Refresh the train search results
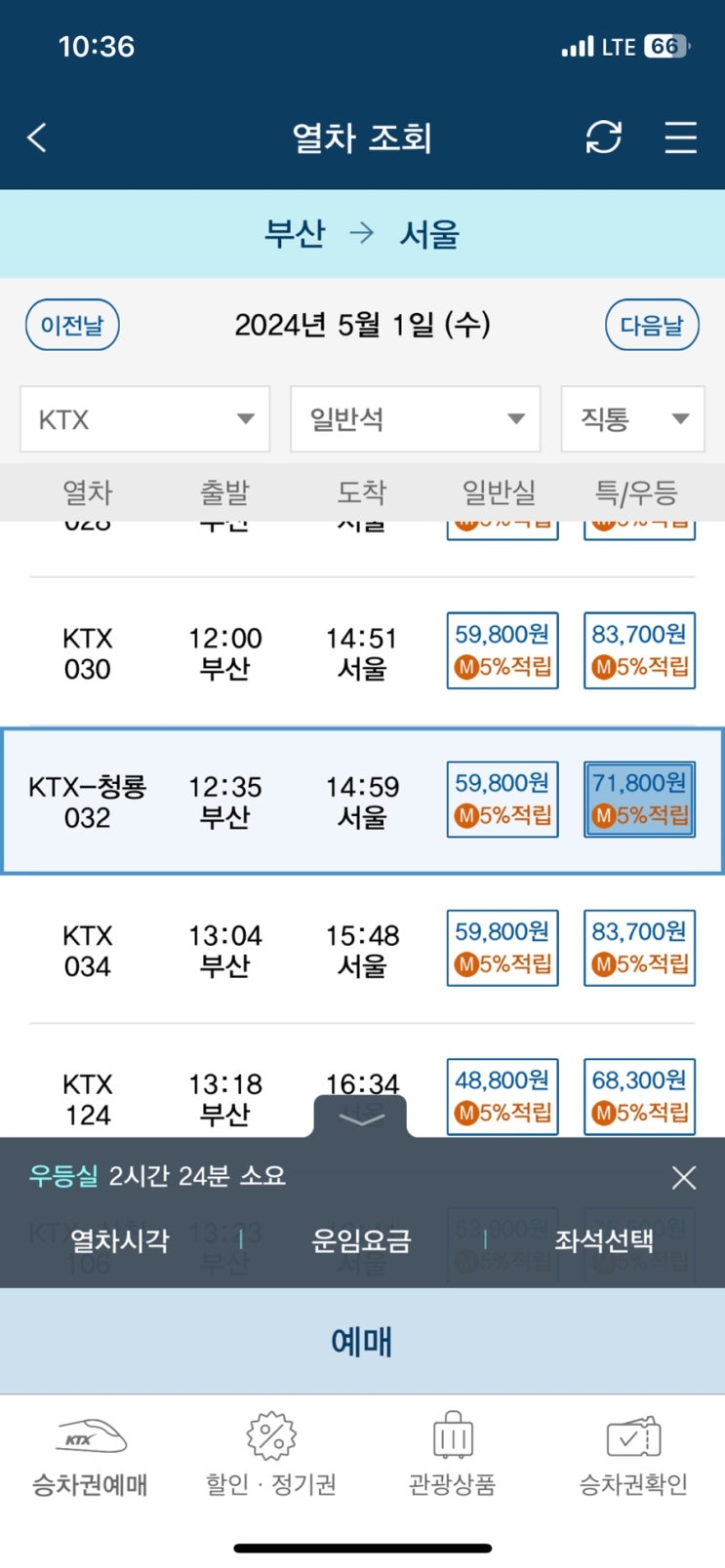 [x=603, y=137]
